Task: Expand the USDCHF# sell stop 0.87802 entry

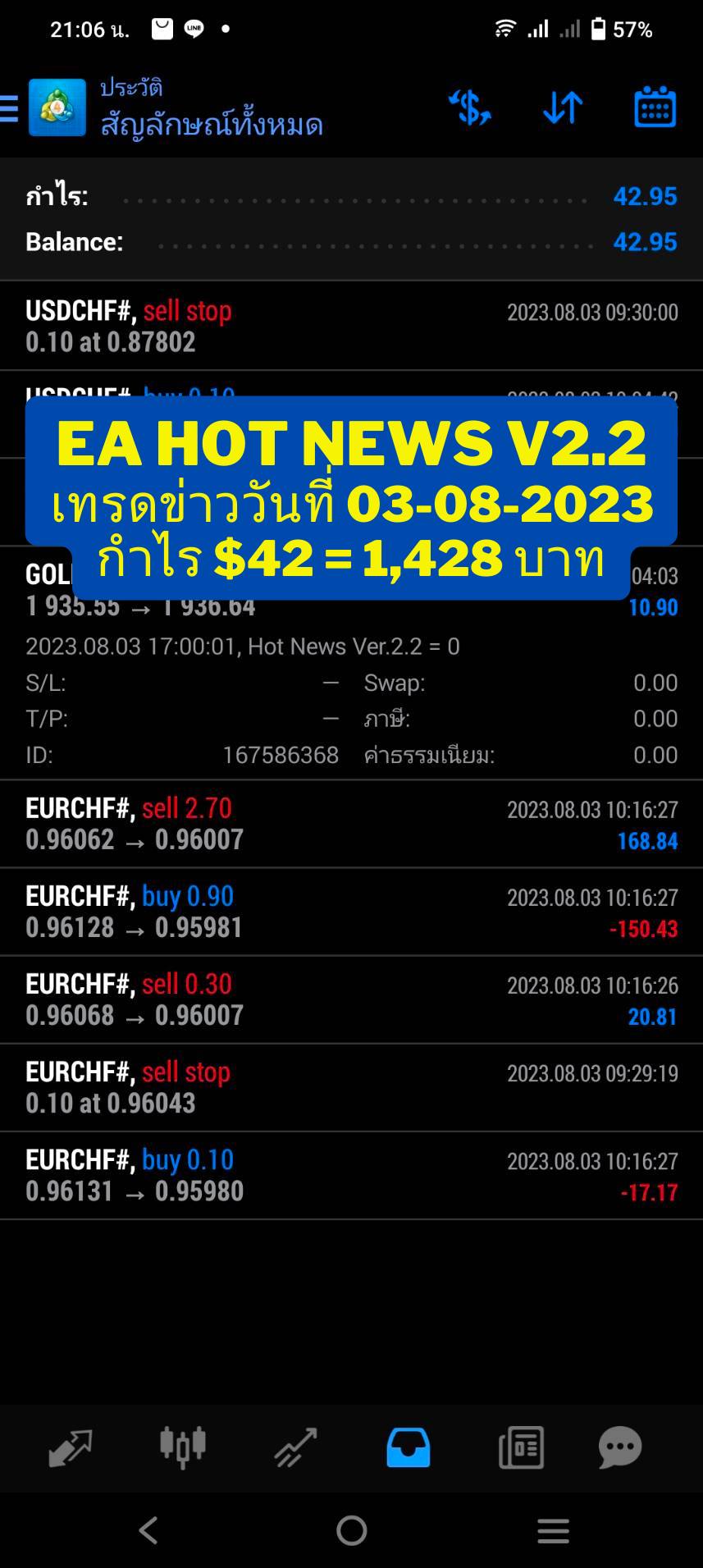Action: 351,326
